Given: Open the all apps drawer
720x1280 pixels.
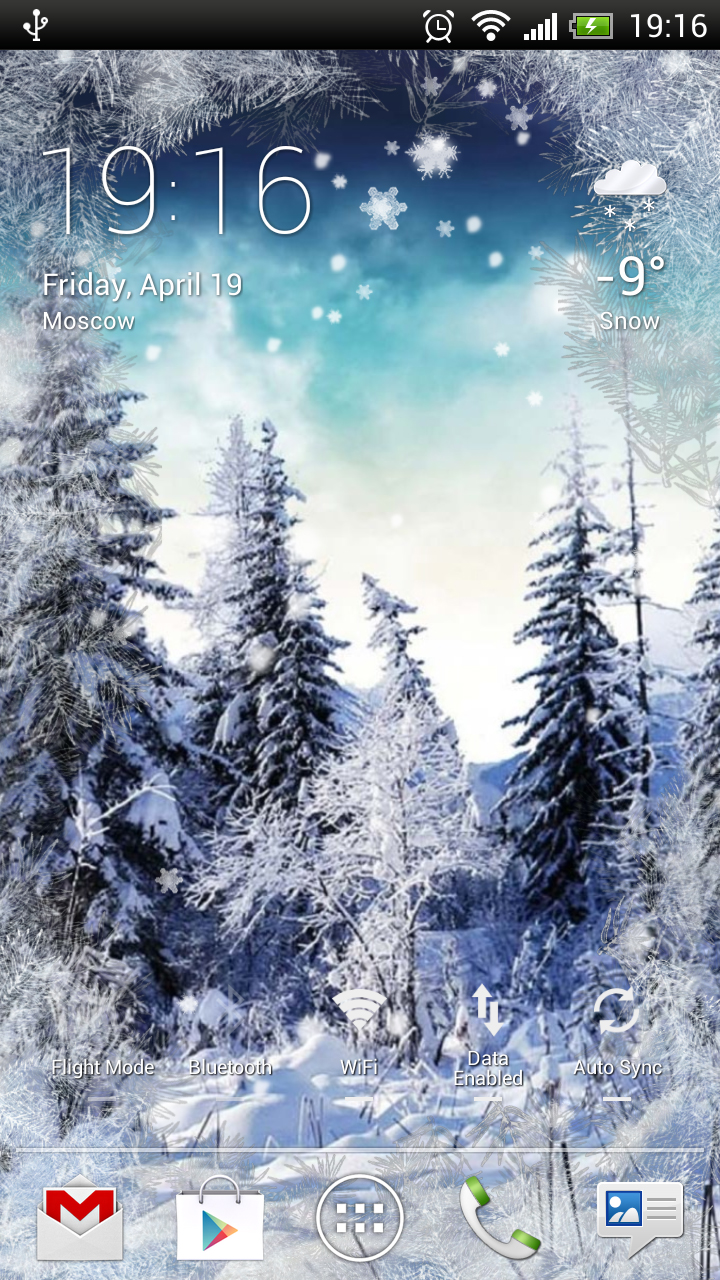Looking at the screenshot, I should pos(360,1219).
